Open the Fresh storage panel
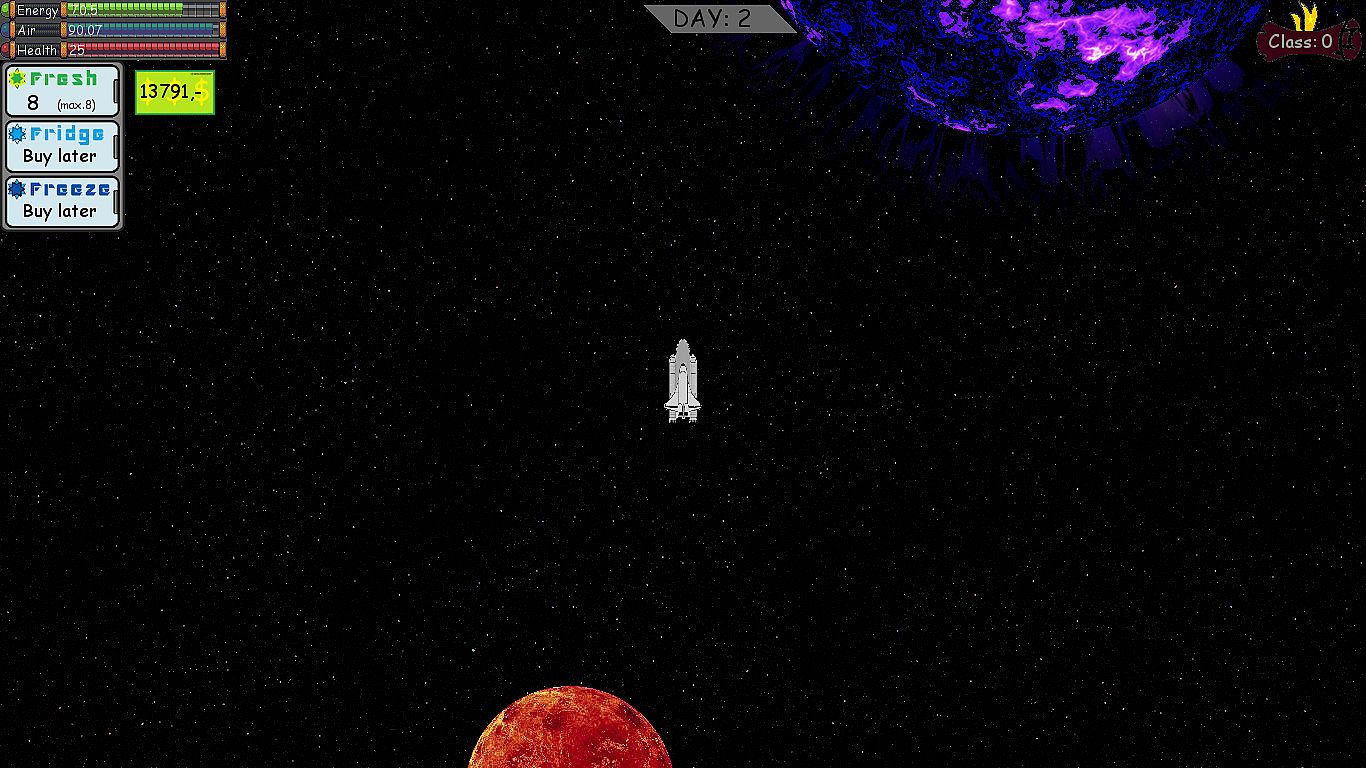Viewport: 1366px width, 768px height. [x=62, y=91]
